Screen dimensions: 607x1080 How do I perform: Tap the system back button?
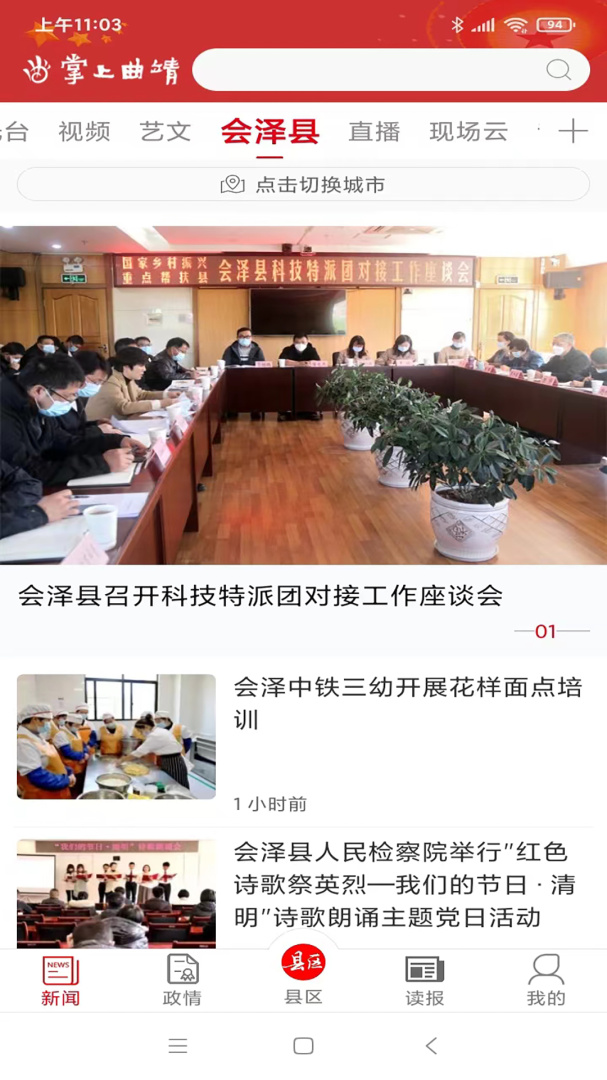click(x=431, y=1046)
